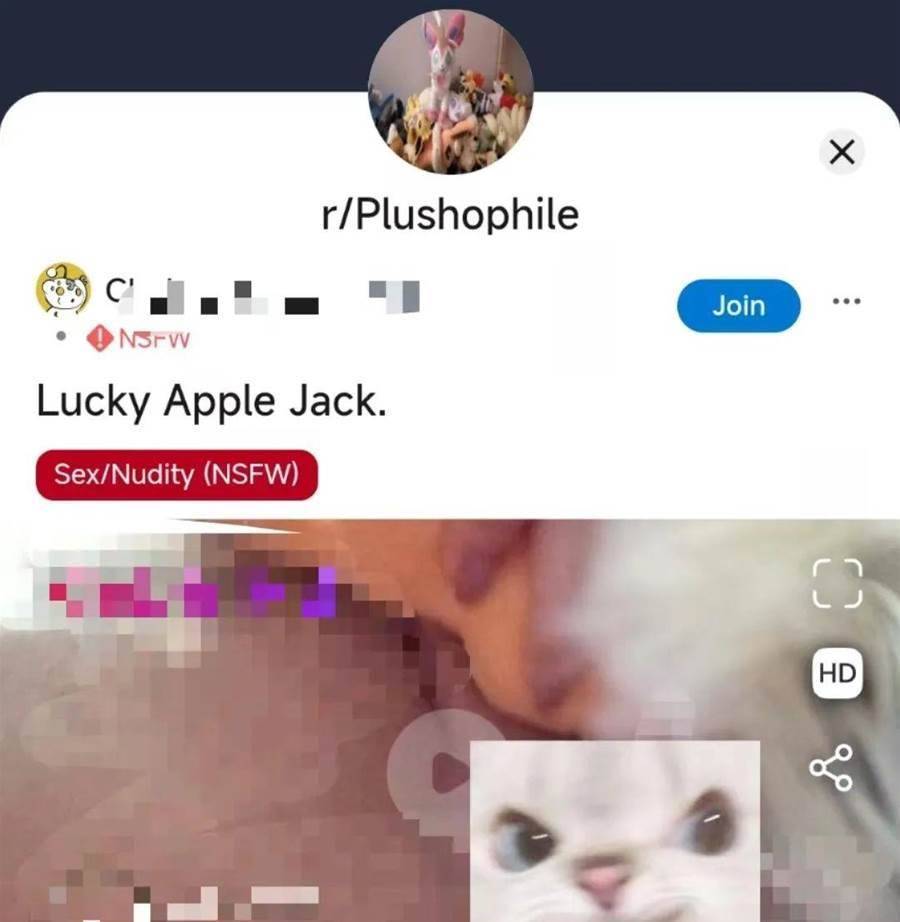Close the post overlay with the X
This screenshot has height=922, width=900.
click(x=842, y=153)
